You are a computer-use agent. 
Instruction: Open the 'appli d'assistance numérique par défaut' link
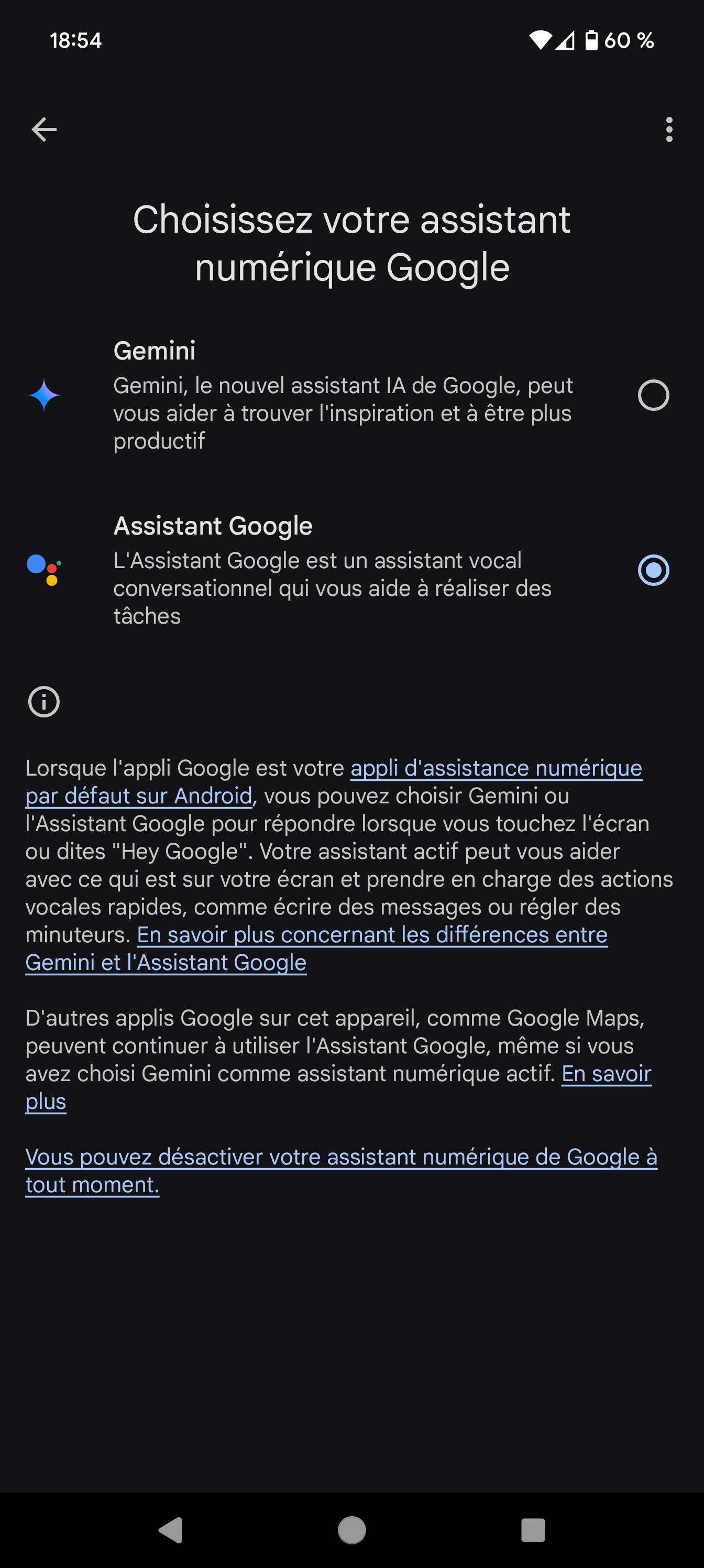coord(496,768)
